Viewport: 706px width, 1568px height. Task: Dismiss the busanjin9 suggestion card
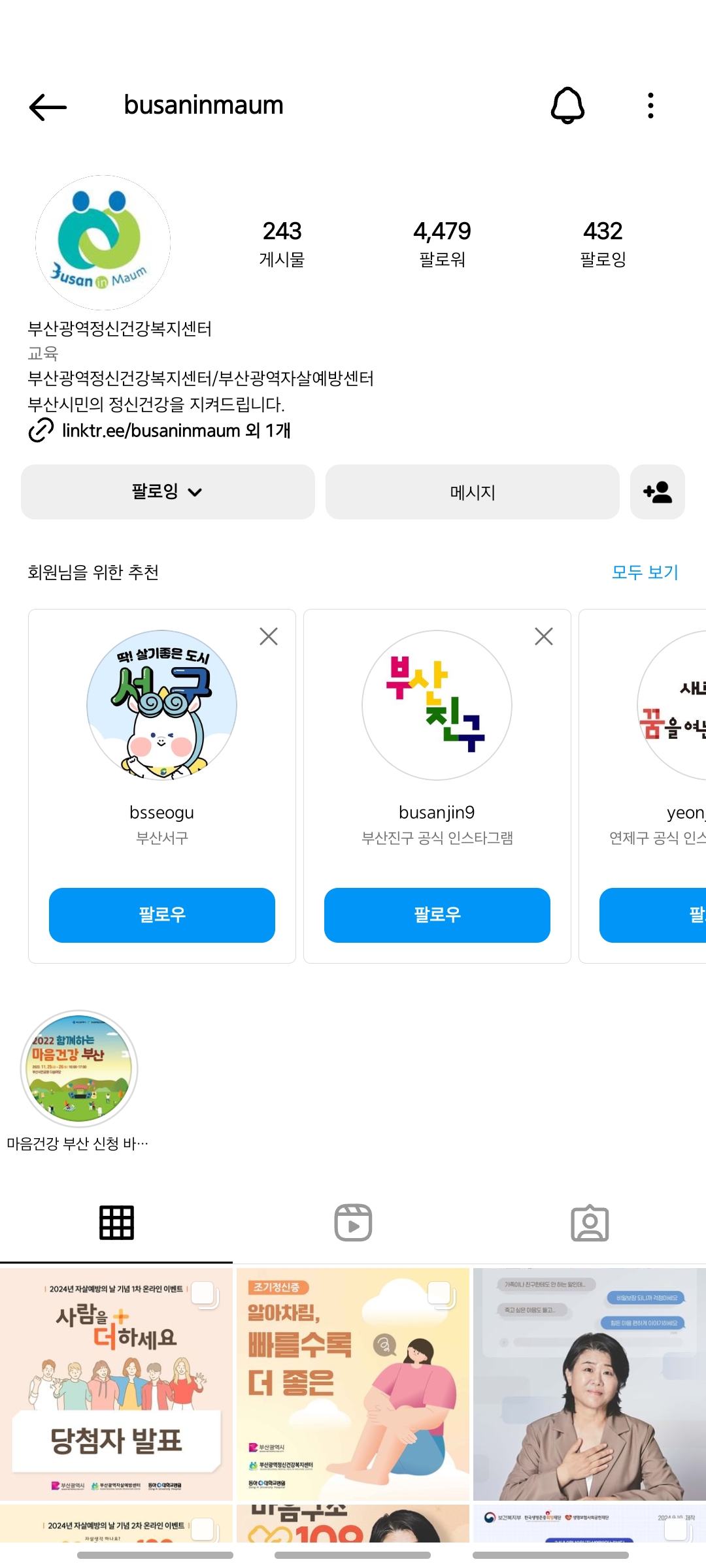click(544, 636)
